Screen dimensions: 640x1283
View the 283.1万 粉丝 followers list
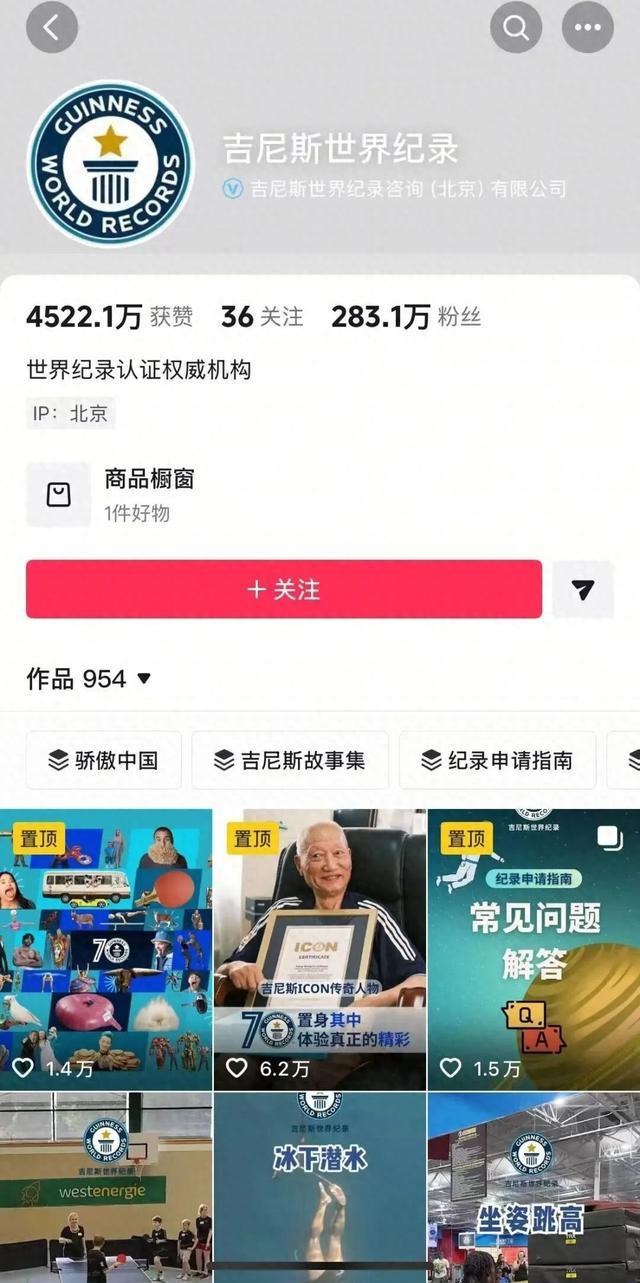(x=406, y=317)
